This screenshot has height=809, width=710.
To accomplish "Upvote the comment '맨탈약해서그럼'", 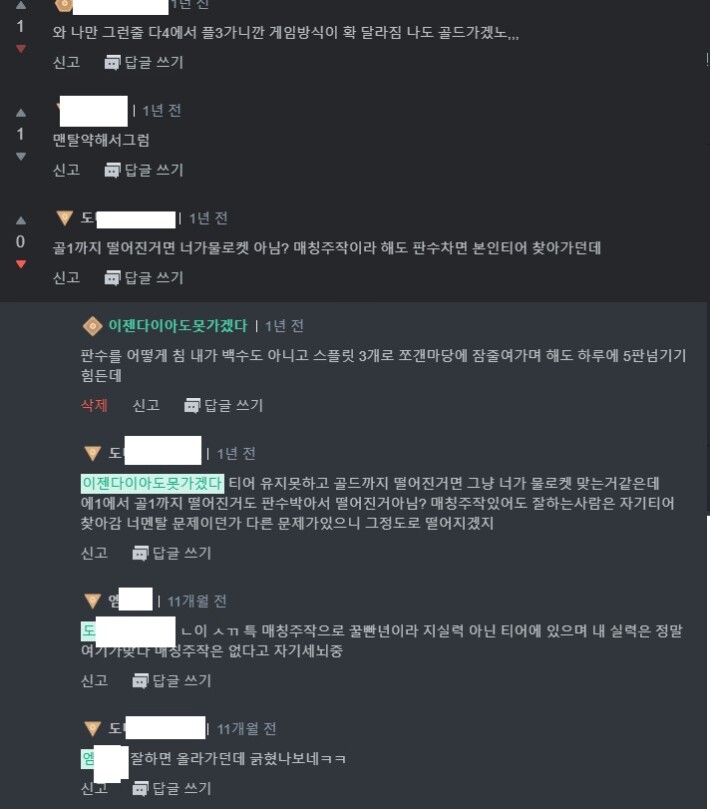I will pyautogui.click(x=20, y=112).
